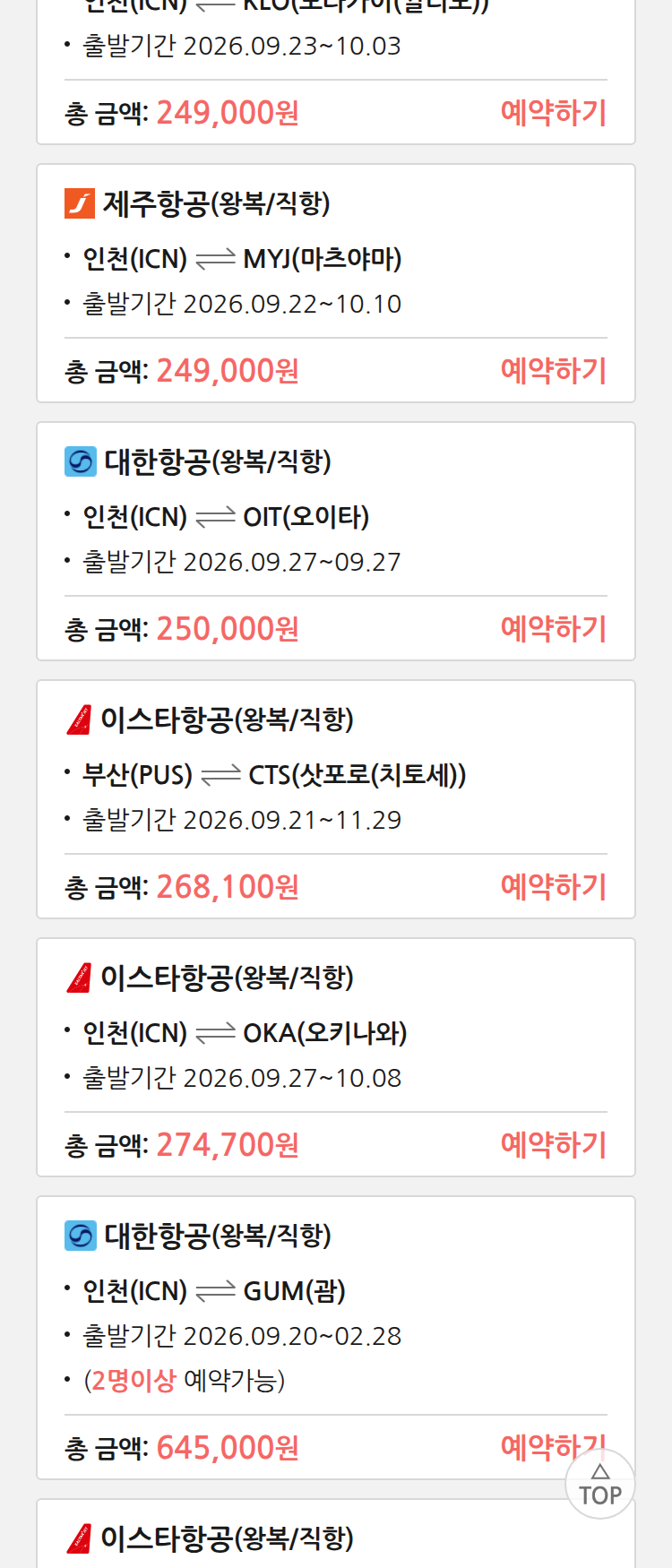Image resolution: width=672 pixels, height=1568 pixels.
Task: Jump back up with the TOP button
Action: tap(600, 1485)
